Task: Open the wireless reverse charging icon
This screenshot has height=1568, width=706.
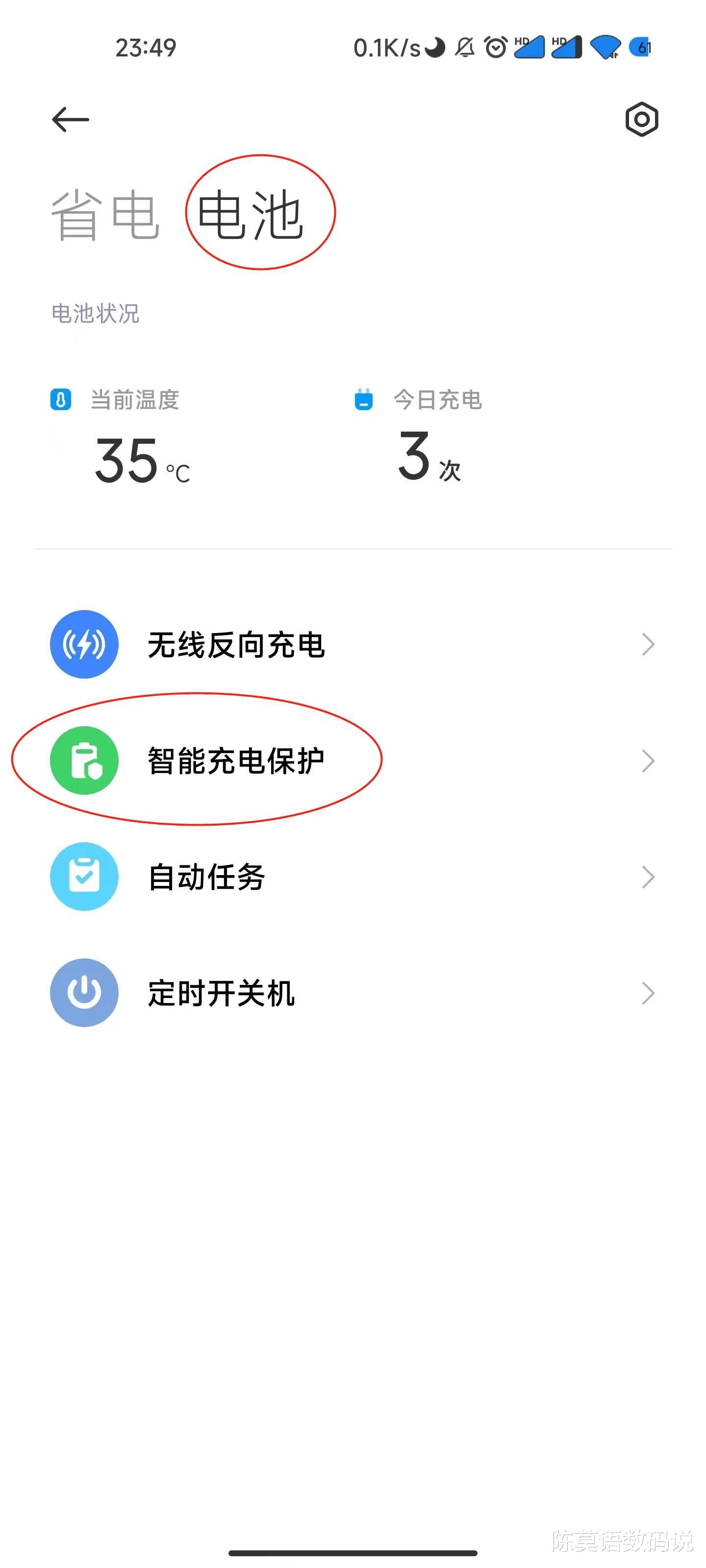Action: 84,645
